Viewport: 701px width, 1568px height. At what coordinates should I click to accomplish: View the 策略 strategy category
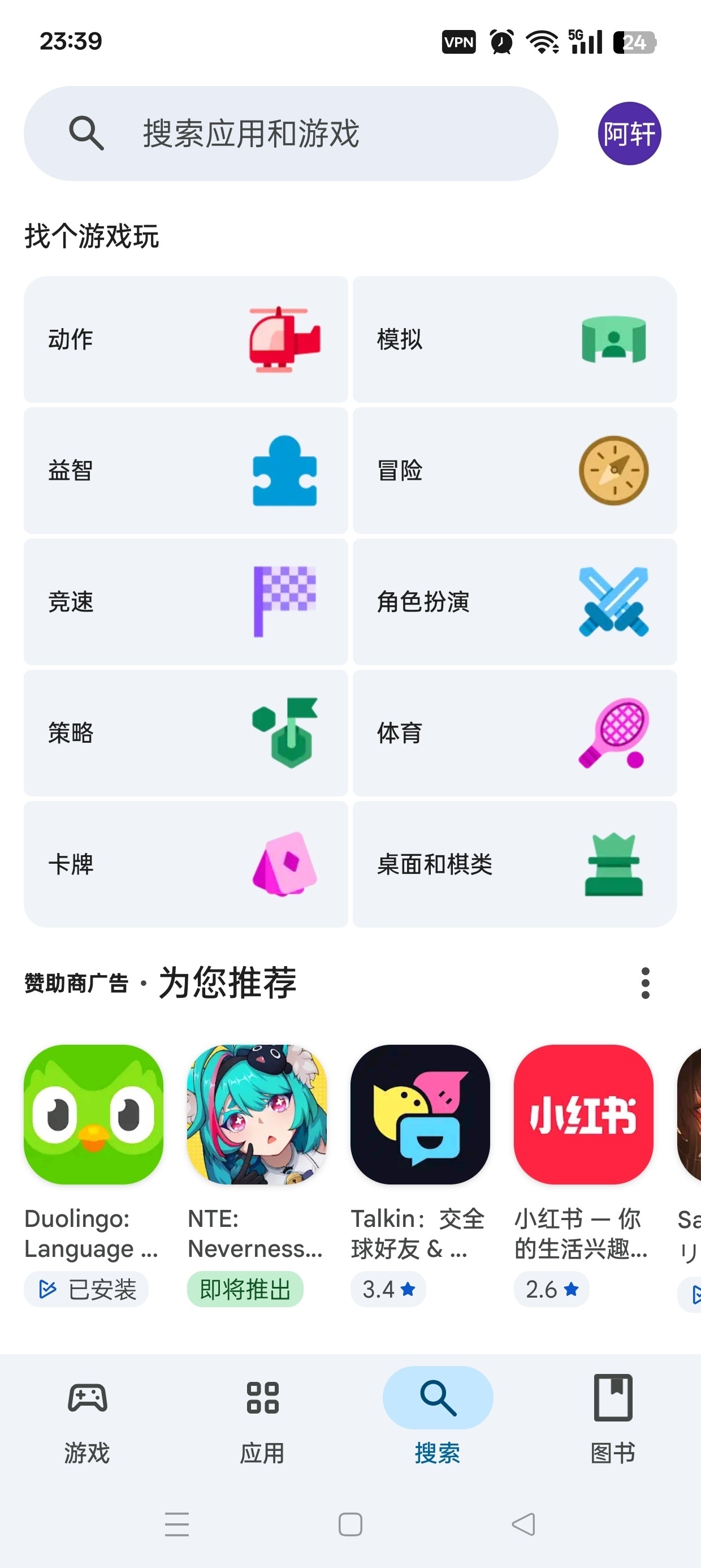point(185,733)
